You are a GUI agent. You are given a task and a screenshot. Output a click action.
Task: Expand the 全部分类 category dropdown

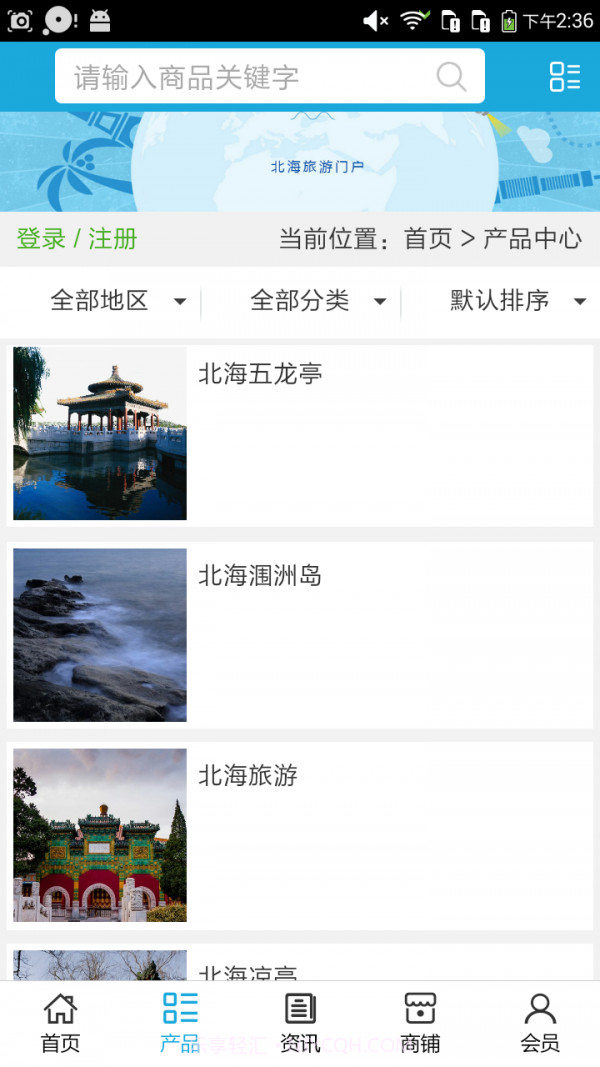pyautogui.click(x=317, y=300)
